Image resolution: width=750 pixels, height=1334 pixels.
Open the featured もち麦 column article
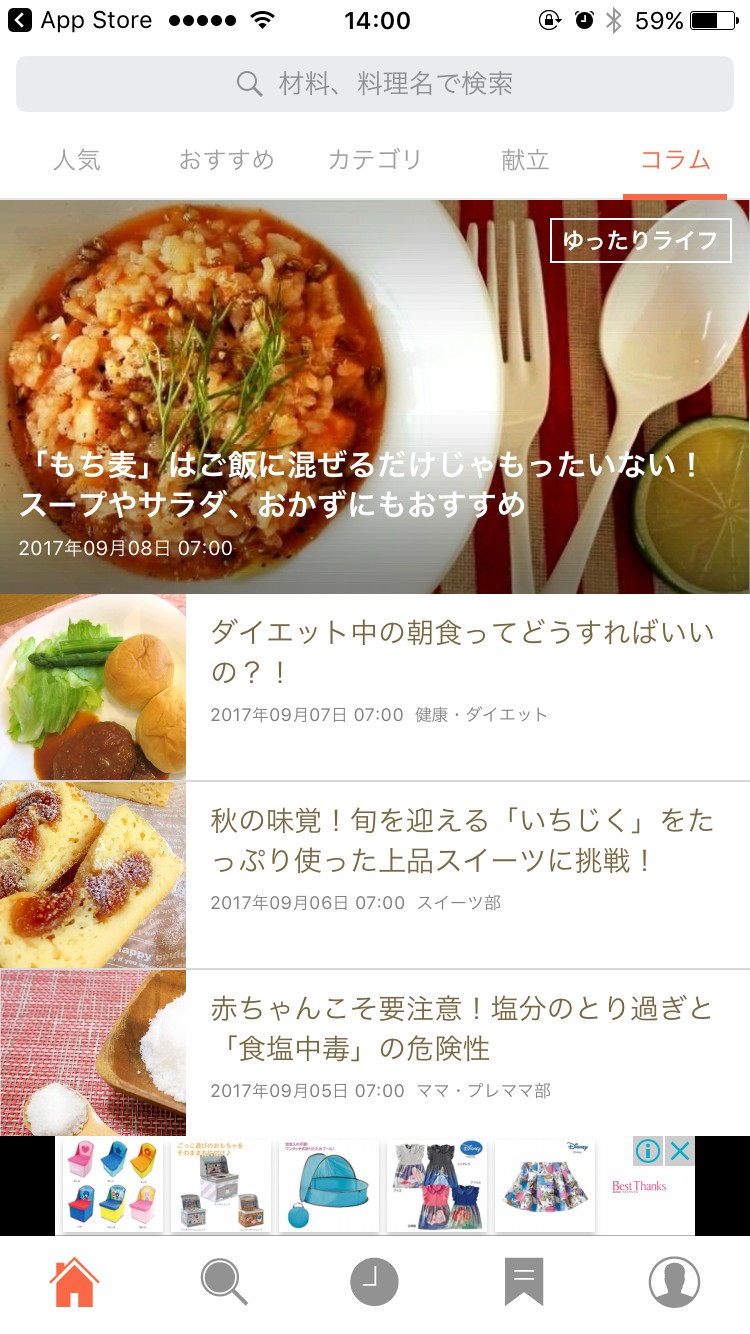[x=360, y=485]
